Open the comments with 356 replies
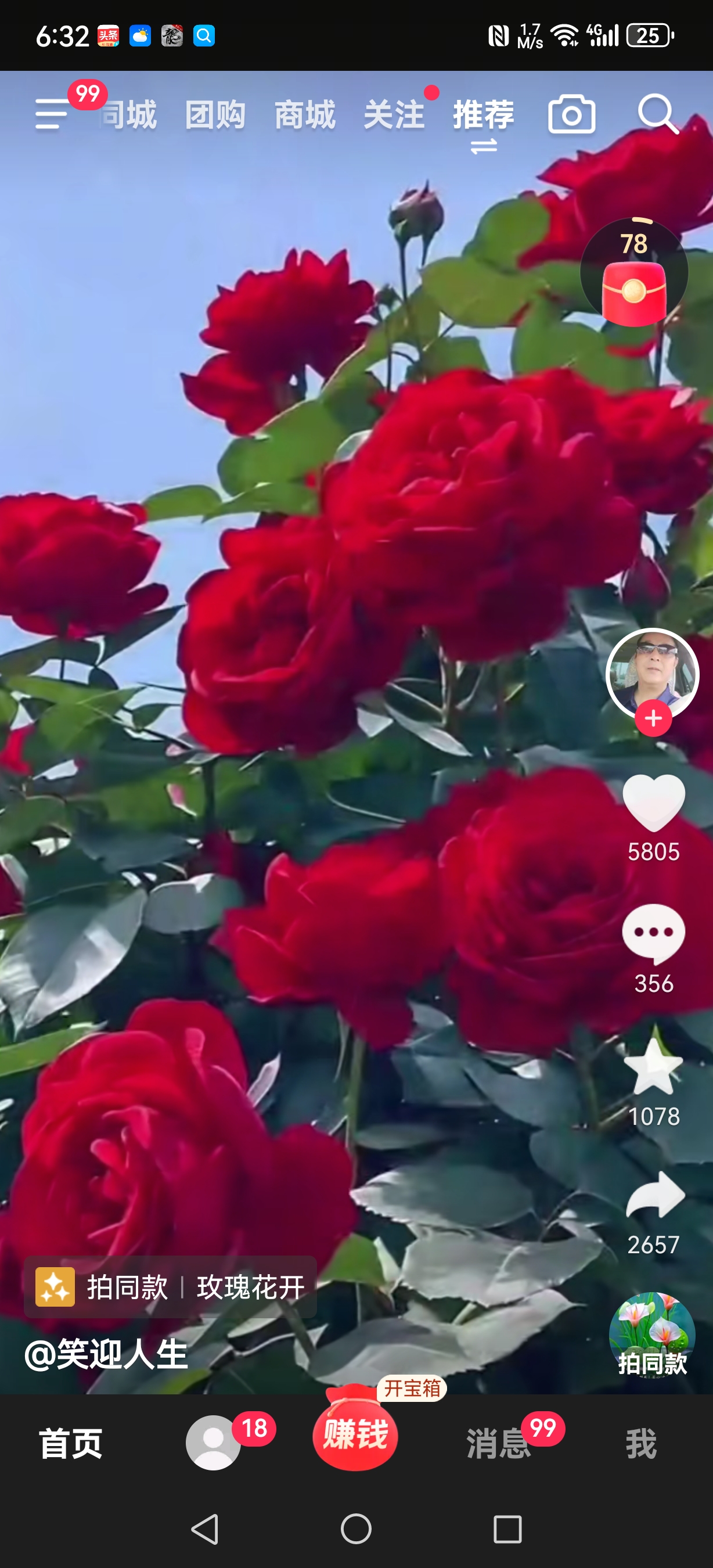Image resolution: width=713 pixels, height=1568 pixels. tap(653, 934)
